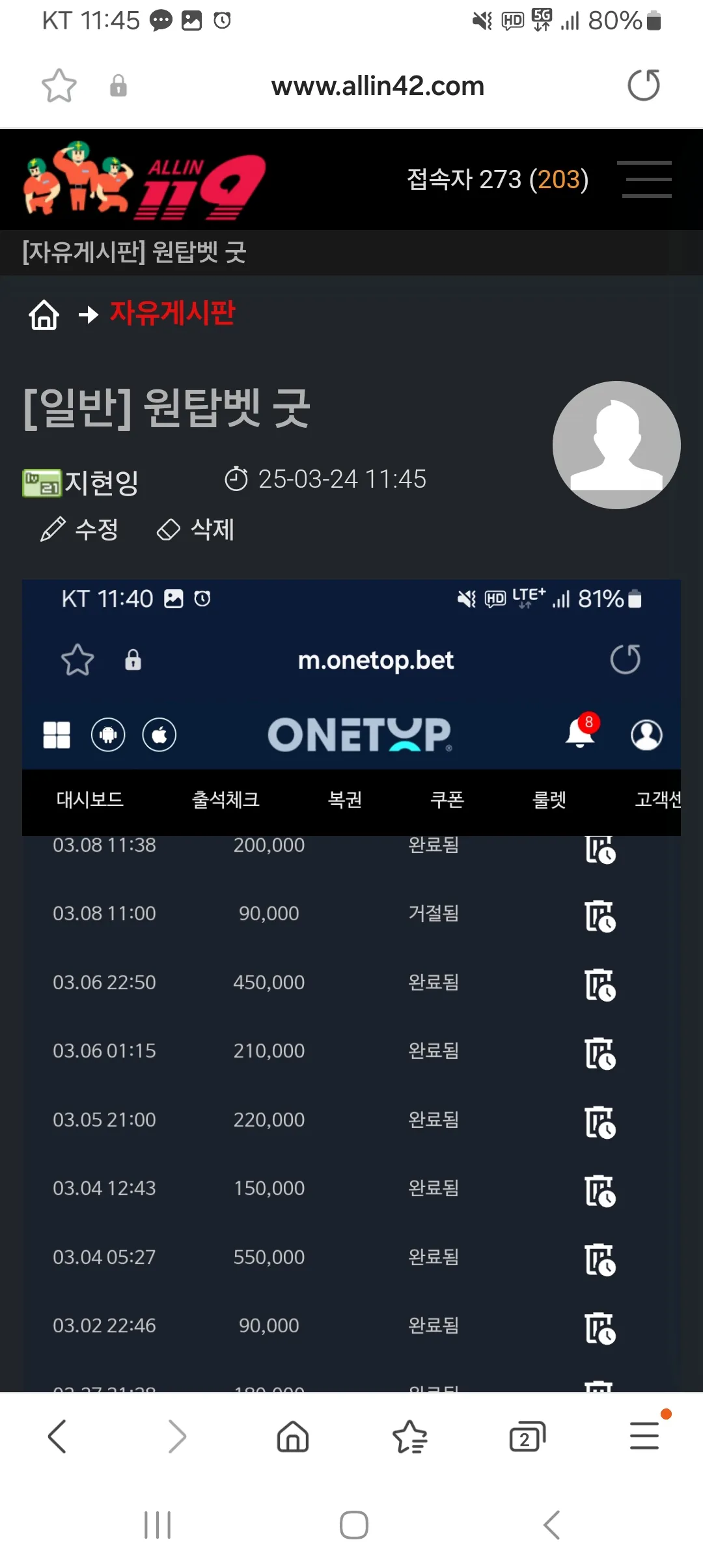Open system recent apps
This screenshot has height=1568, width=703.
tap(158, 1525)
